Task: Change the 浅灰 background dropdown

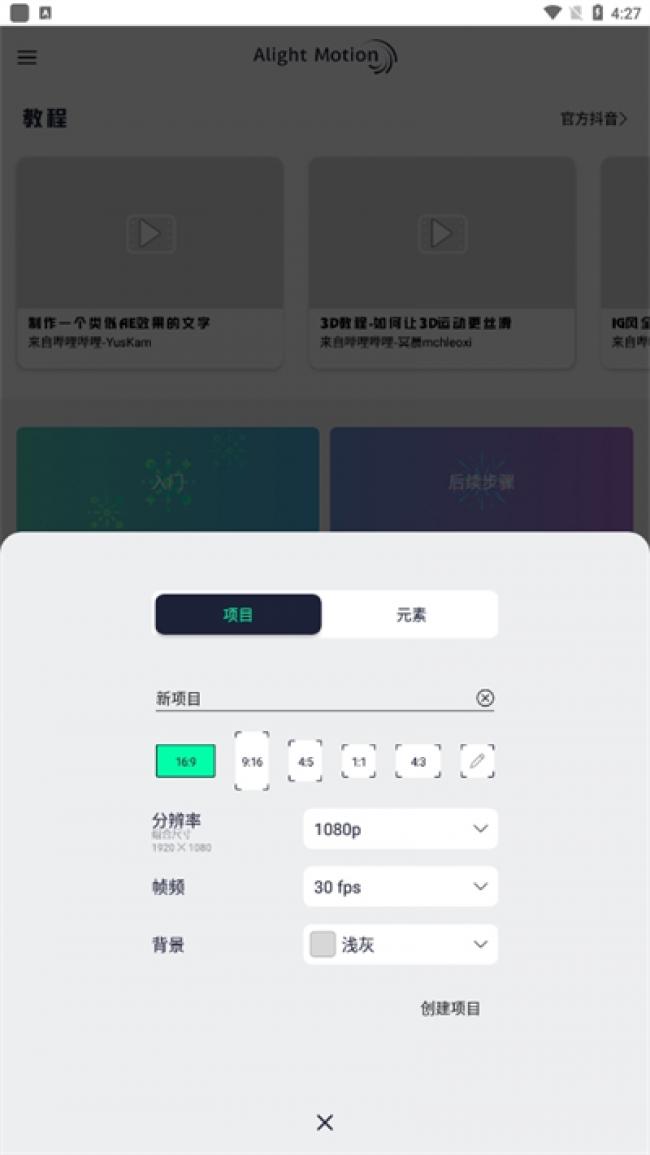Action: (x=400, y=945)
